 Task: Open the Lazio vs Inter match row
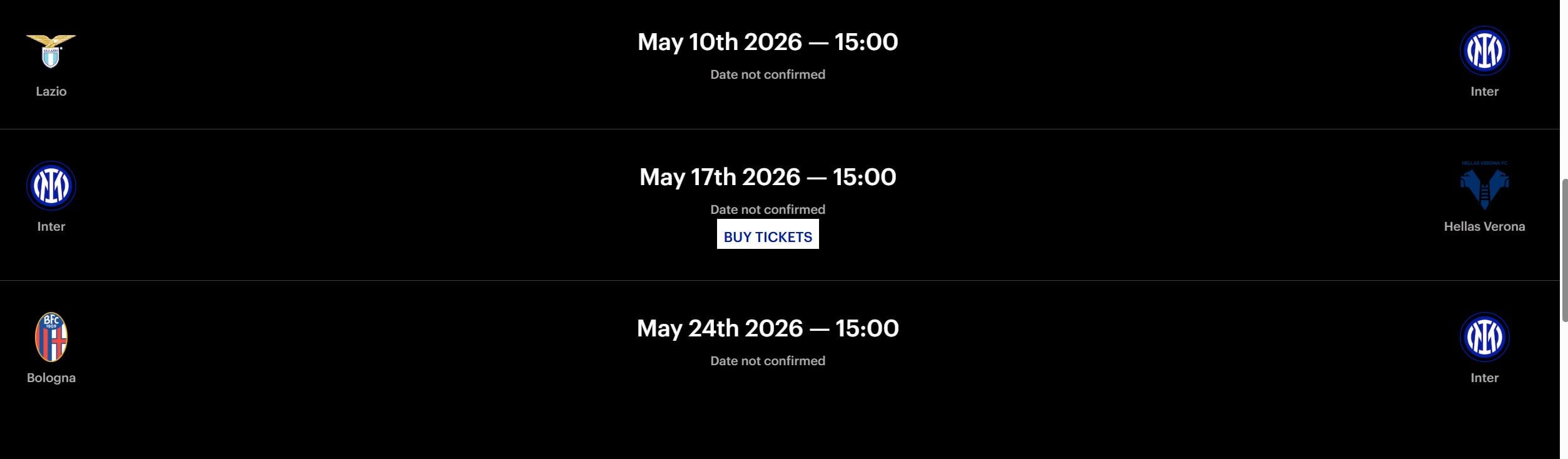coord(767,42)
